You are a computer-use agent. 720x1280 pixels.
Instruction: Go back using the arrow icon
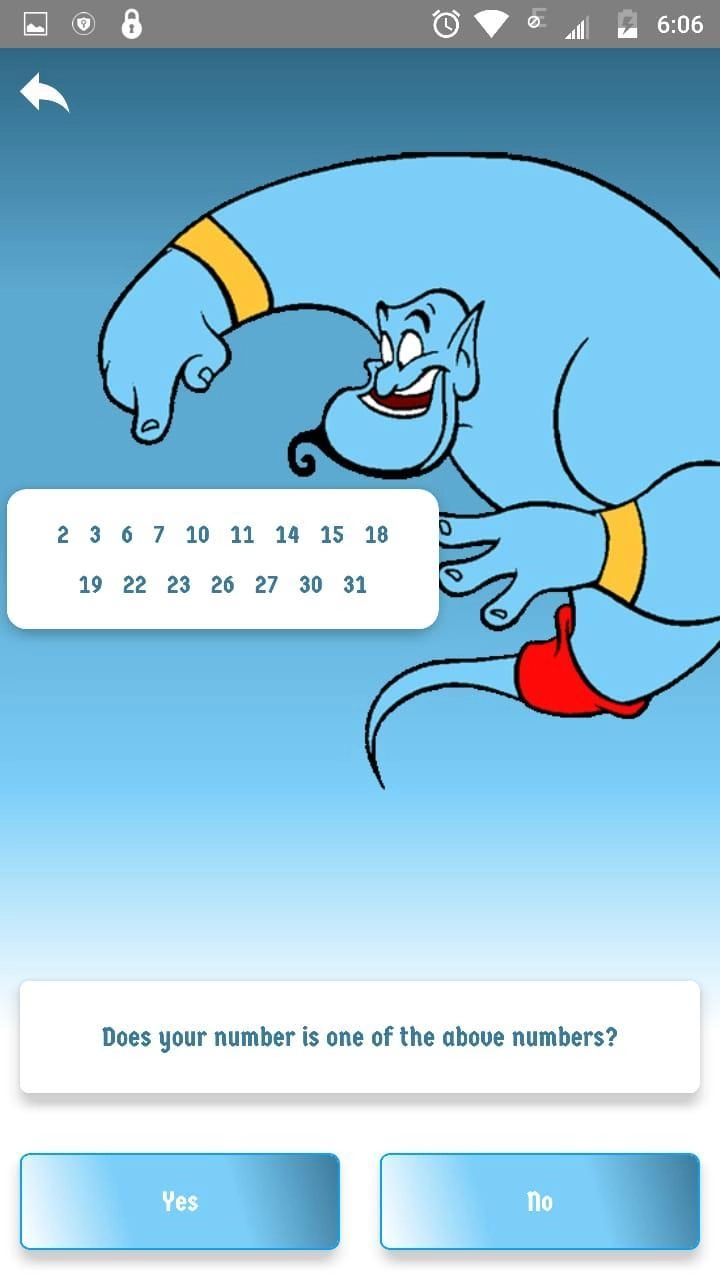pos(44,93)
